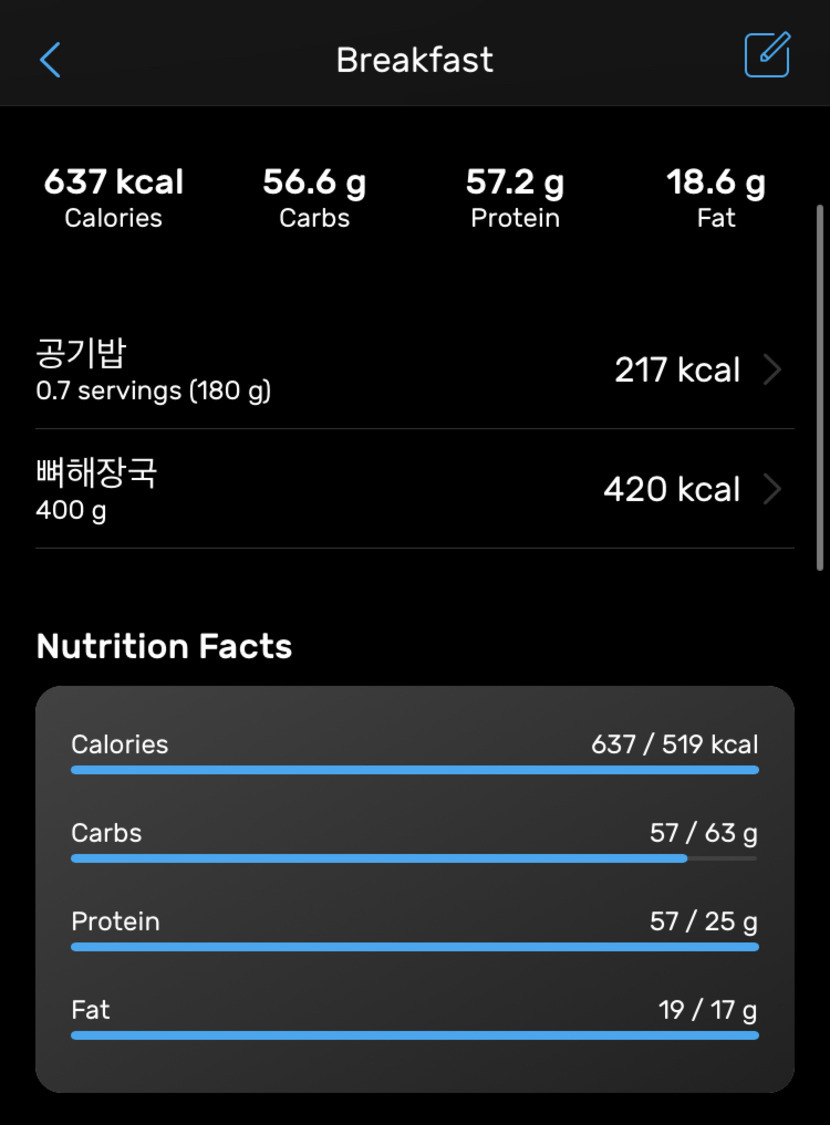Open the 뼈해장국 420 kcal entry
This screenshot has width=830, height=1125.
pos(414,490)
